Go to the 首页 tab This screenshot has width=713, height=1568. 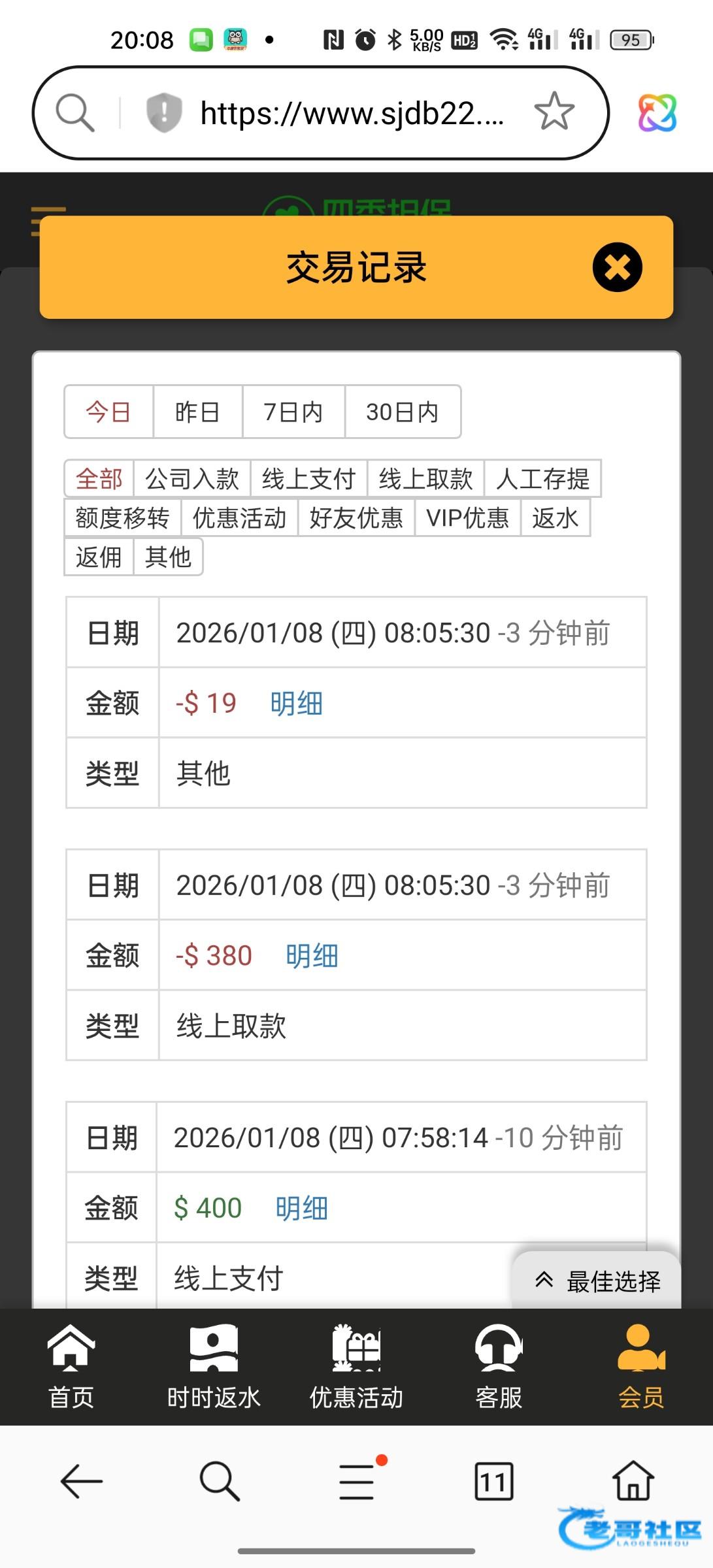[71, 1365]
